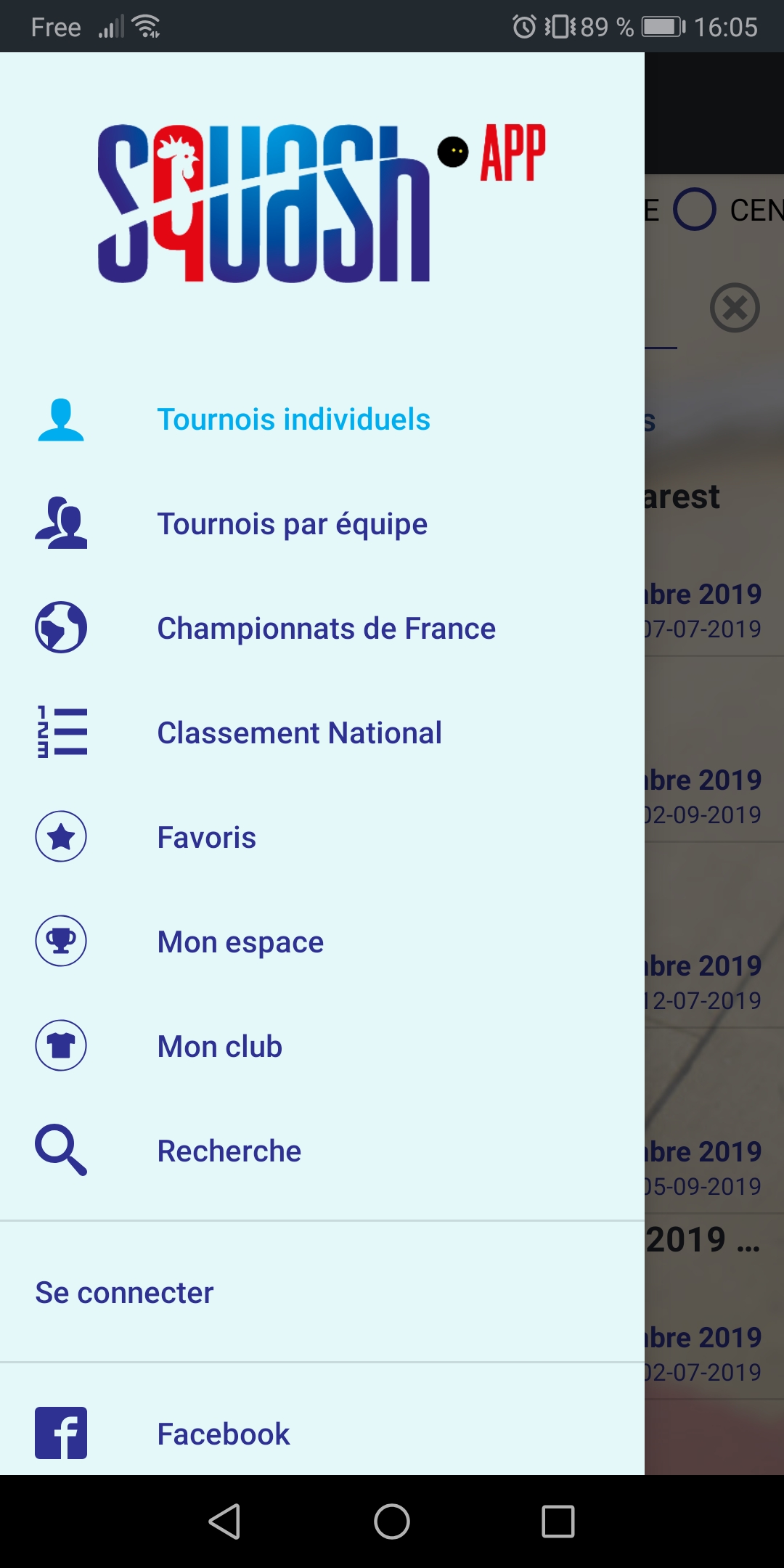The width and height of the screenshot is (784, 1568).
Task: Select Classement National from the menu
Action: pyautogui.click(x=299, y=732)
